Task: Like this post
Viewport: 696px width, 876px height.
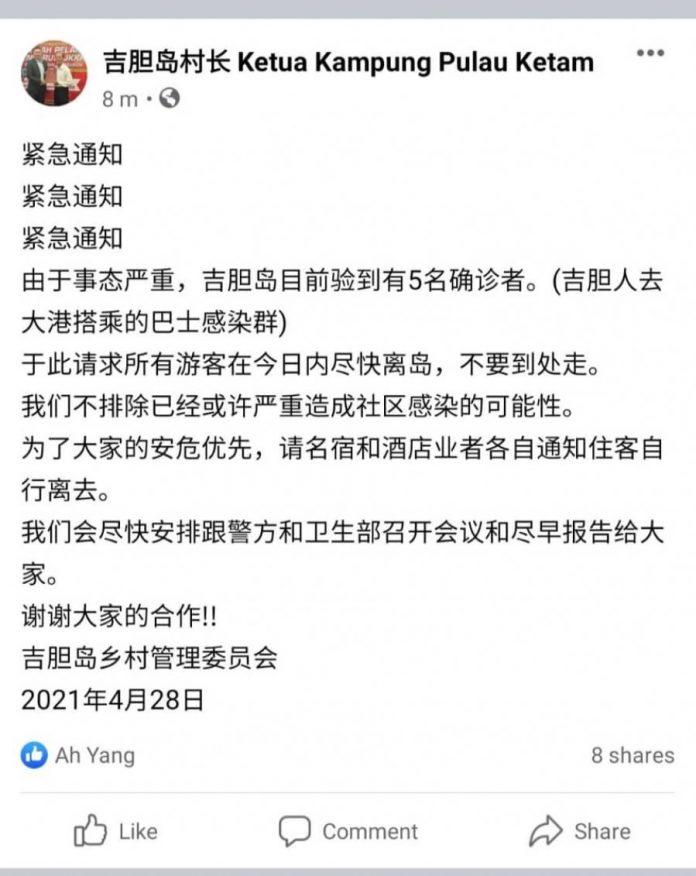Action: click(117, 831)
